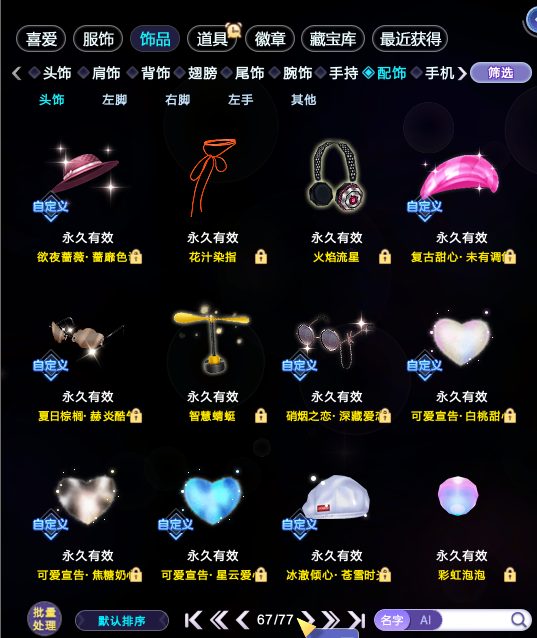Select the 其他 filter
The height and width of the screenshot is (638, 537).
[x=303, y=100]
